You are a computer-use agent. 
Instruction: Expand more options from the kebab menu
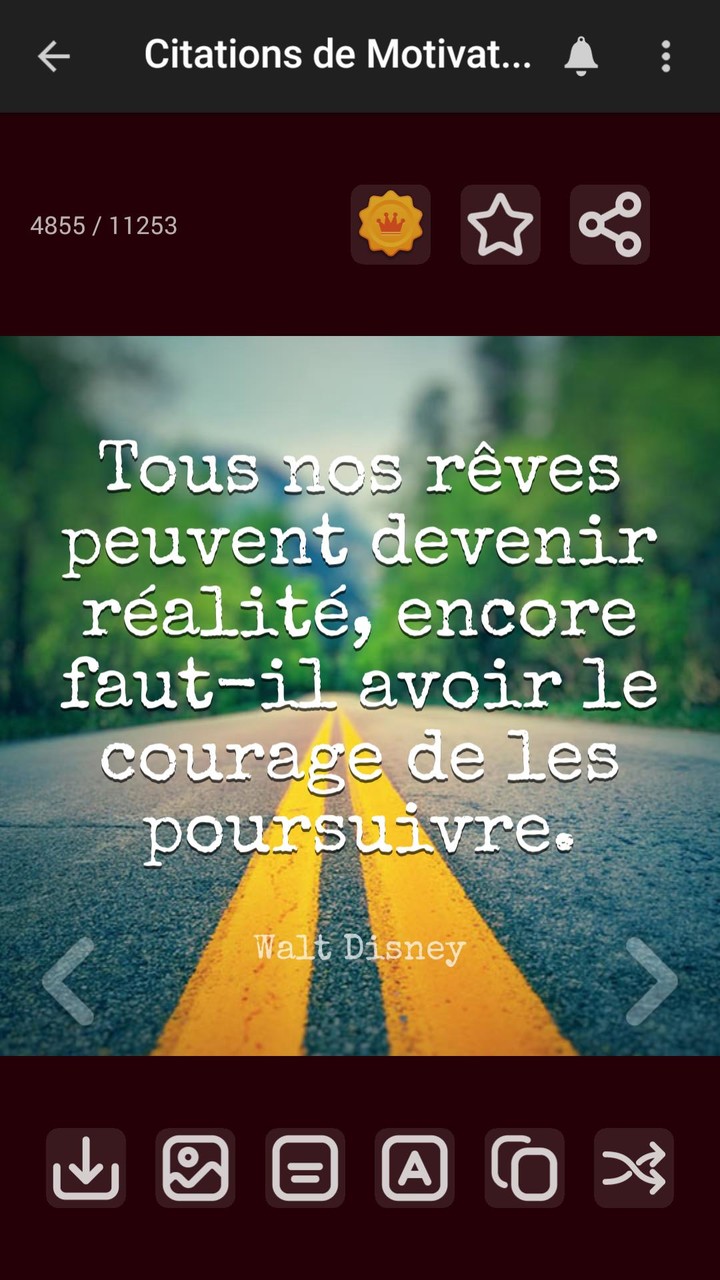point(665,55)
